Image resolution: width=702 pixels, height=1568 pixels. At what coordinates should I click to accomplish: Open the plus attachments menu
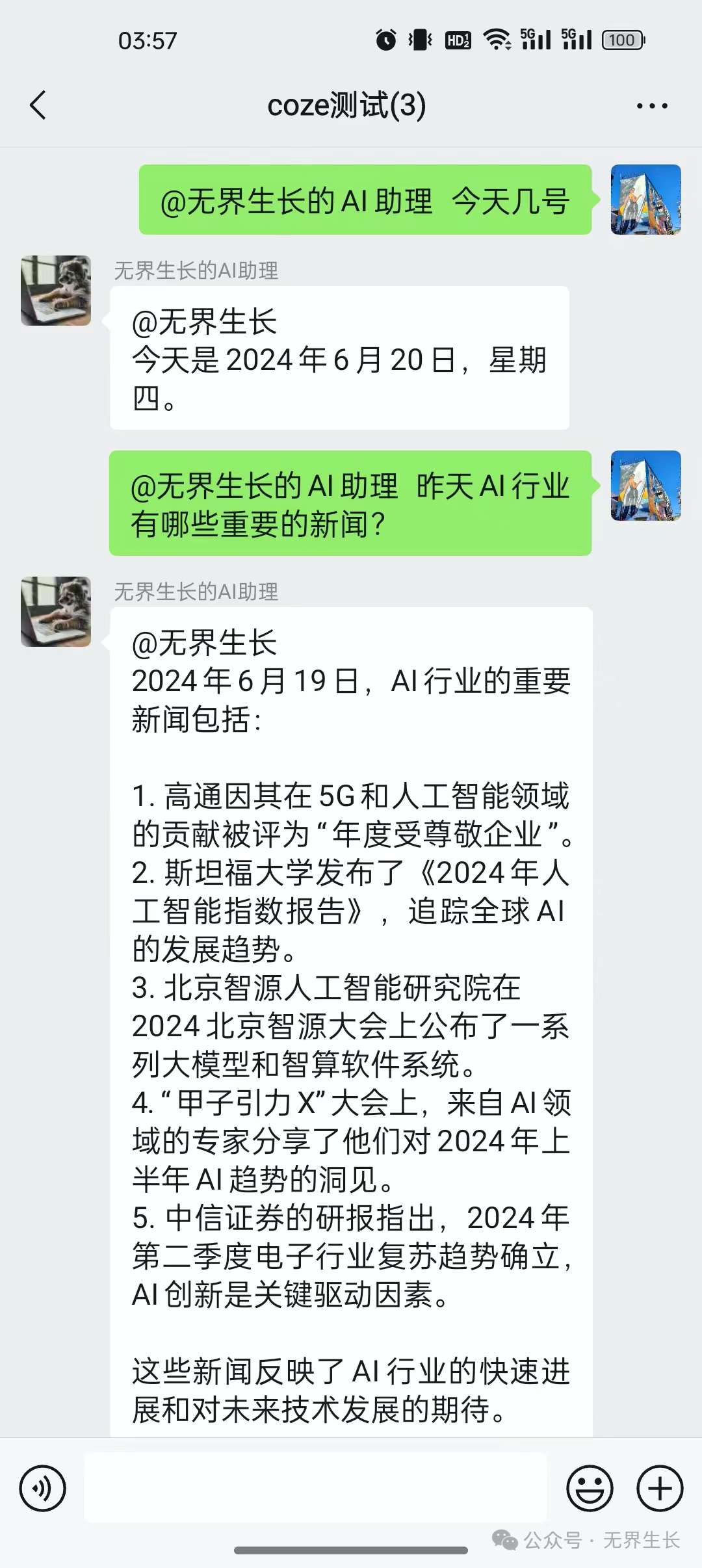(660, 1488)
